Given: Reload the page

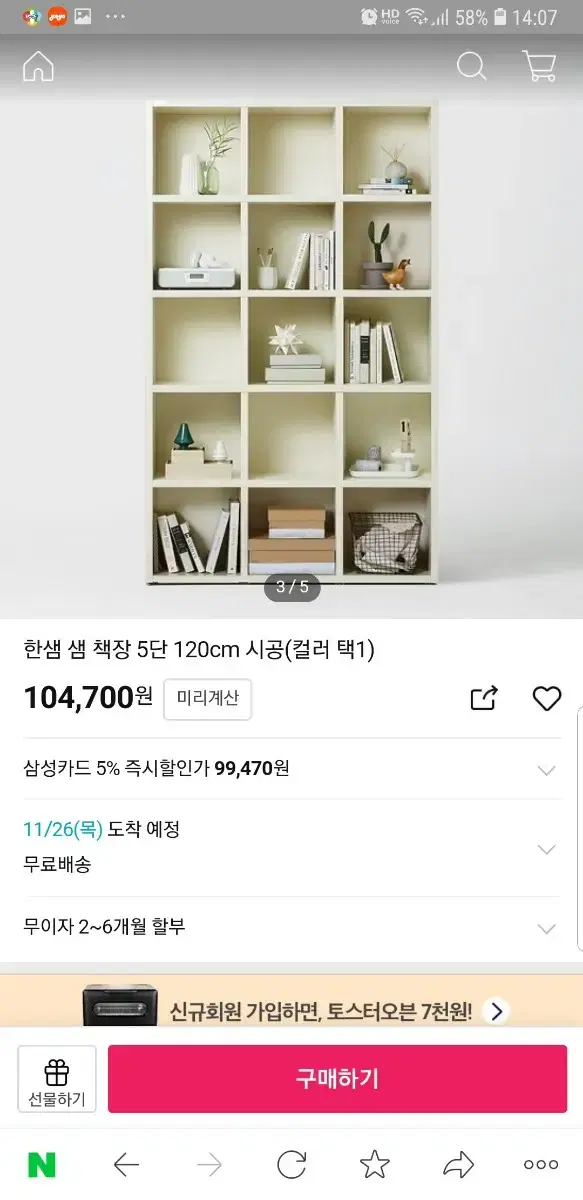Looking at the screenshot, I should [x=291, y=1165].
